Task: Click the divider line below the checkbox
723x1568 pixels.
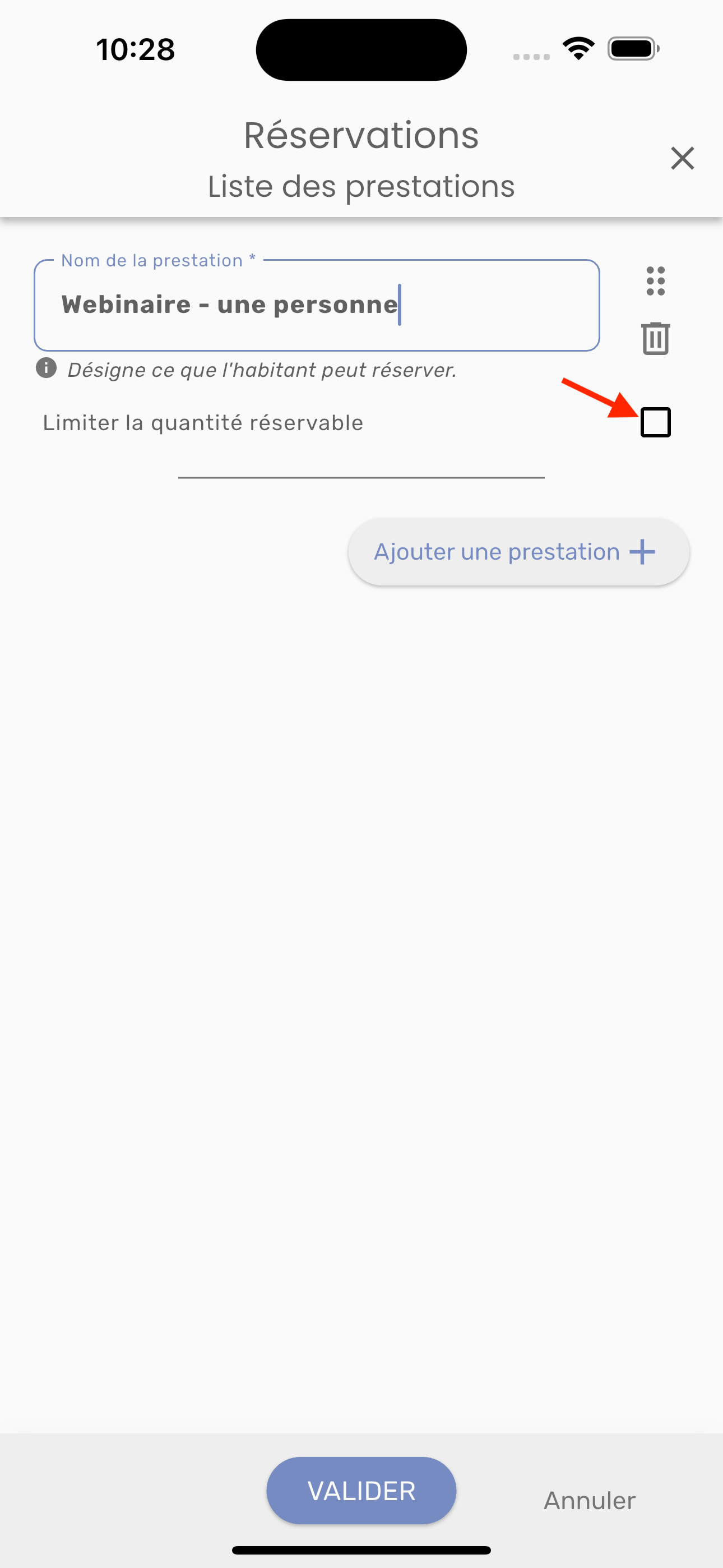Action: click(x=361, y=479)
